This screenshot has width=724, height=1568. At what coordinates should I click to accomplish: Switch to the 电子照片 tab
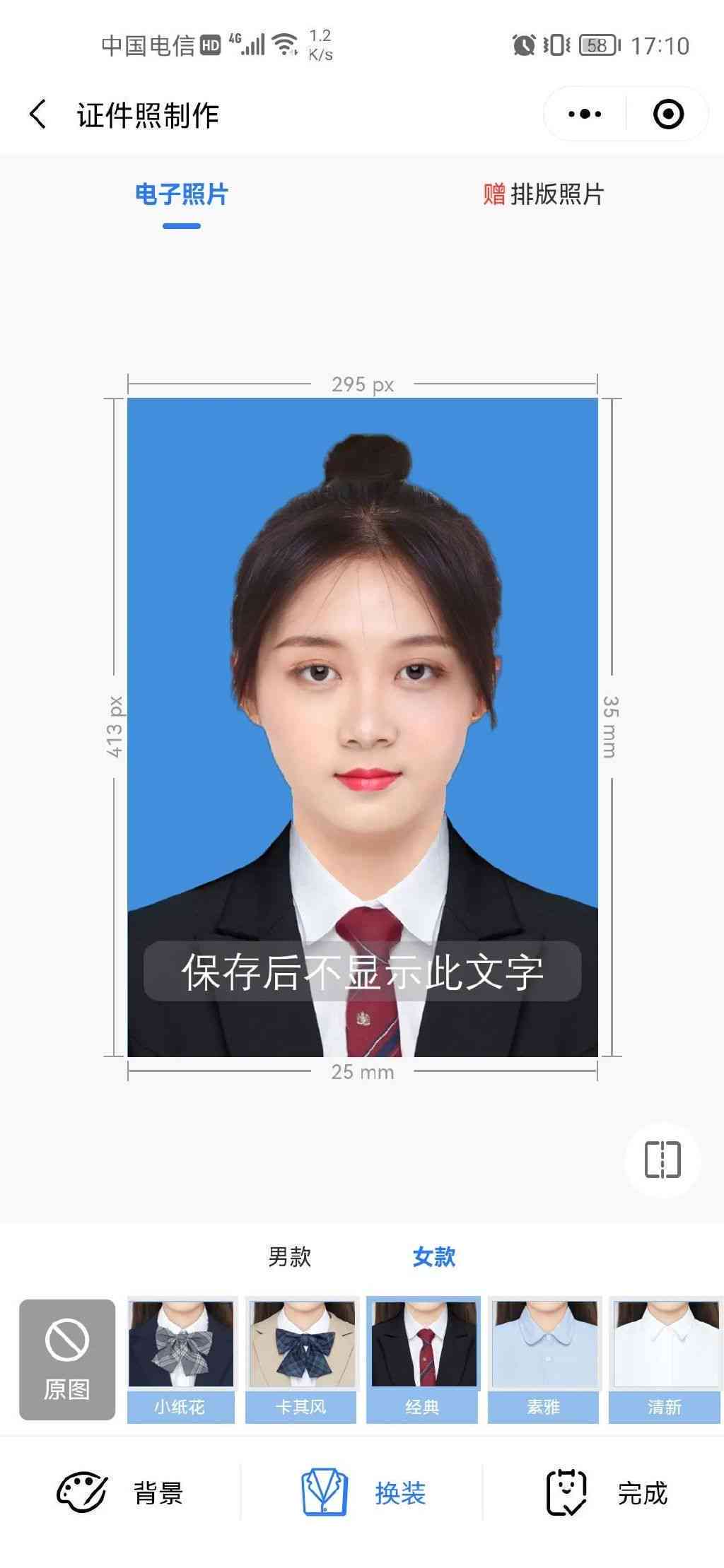pos(182,194)
